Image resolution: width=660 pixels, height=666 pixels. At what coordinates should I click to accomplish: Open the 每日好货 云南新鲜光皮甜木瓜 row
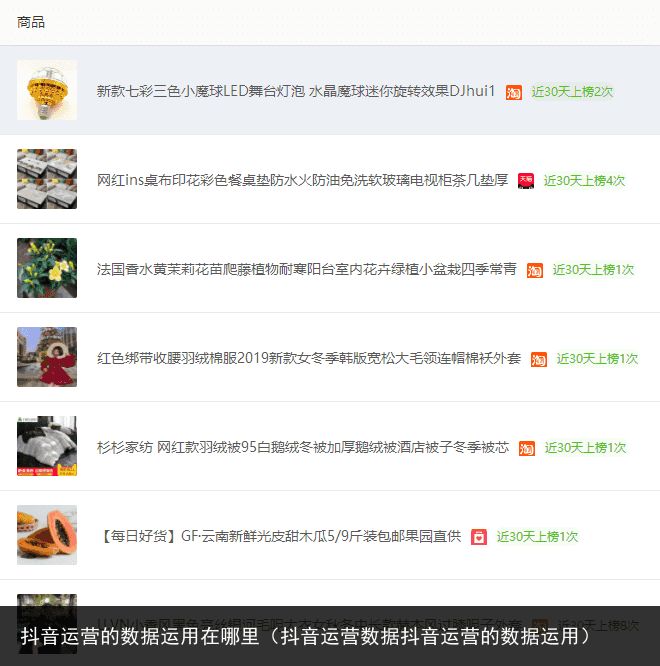tap(280, 536)
